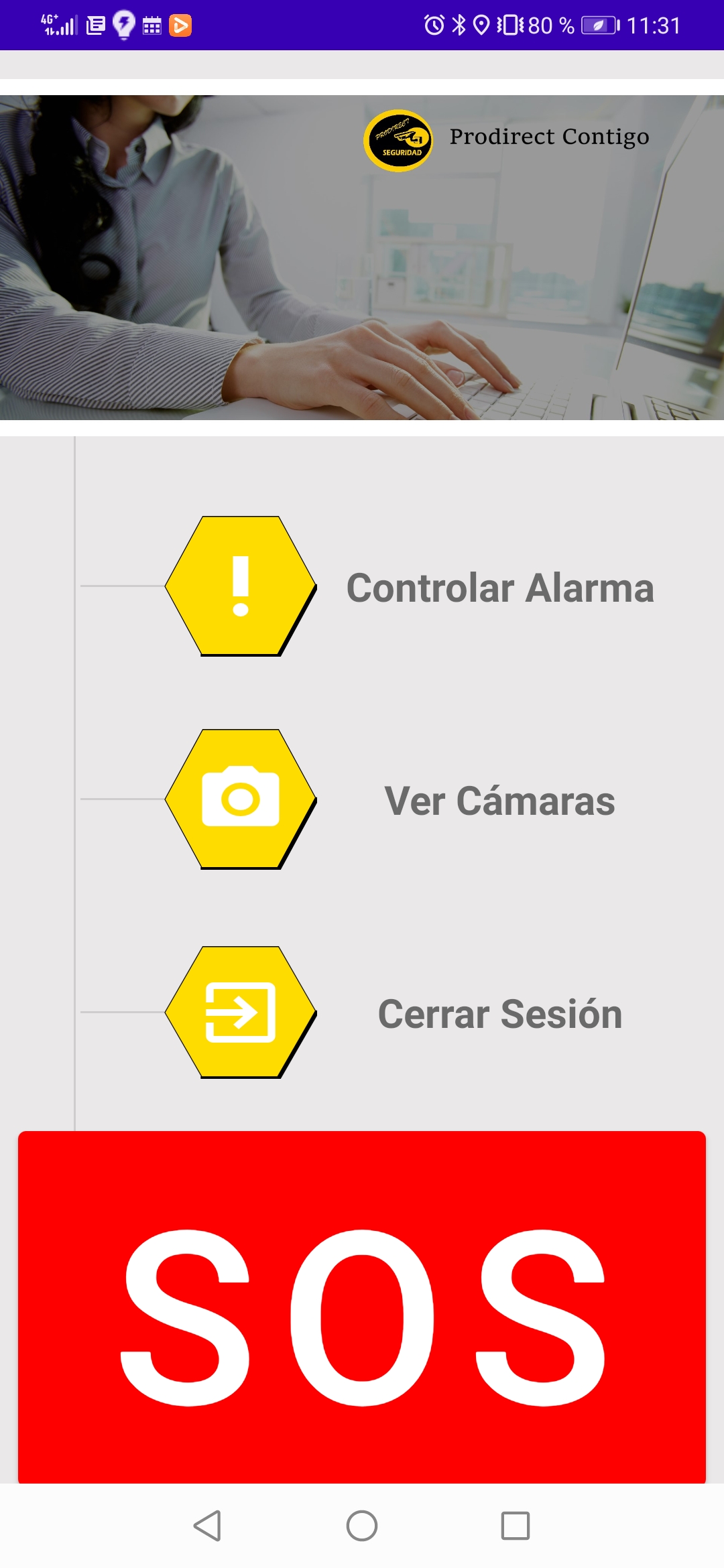Go back using the system back button

pyautogui.click(x=207, y=1526)
